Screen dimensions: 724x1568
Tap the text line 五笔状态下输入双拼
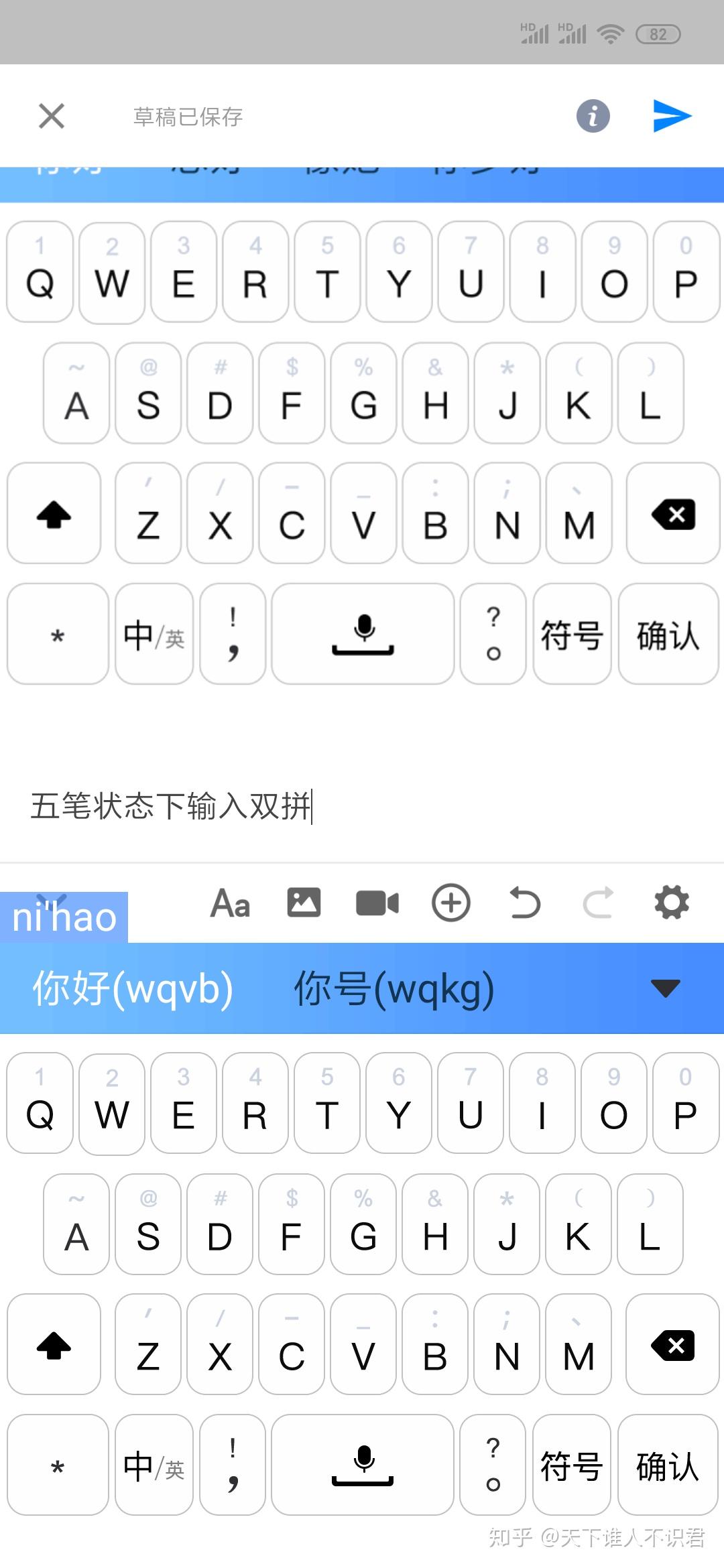(x=171, y=805)
